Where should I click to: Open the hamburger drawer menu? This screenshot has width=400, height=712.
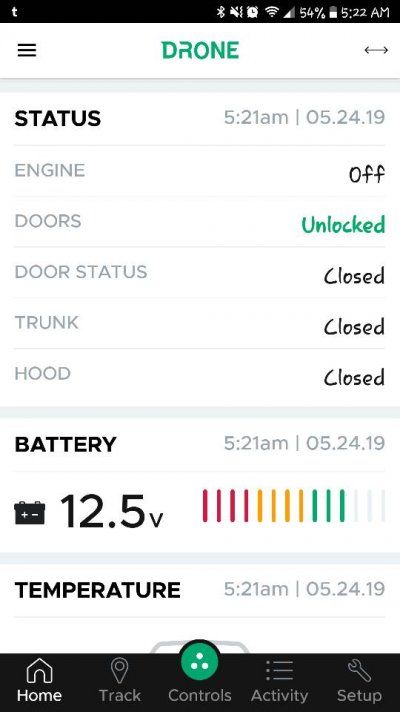27,50
